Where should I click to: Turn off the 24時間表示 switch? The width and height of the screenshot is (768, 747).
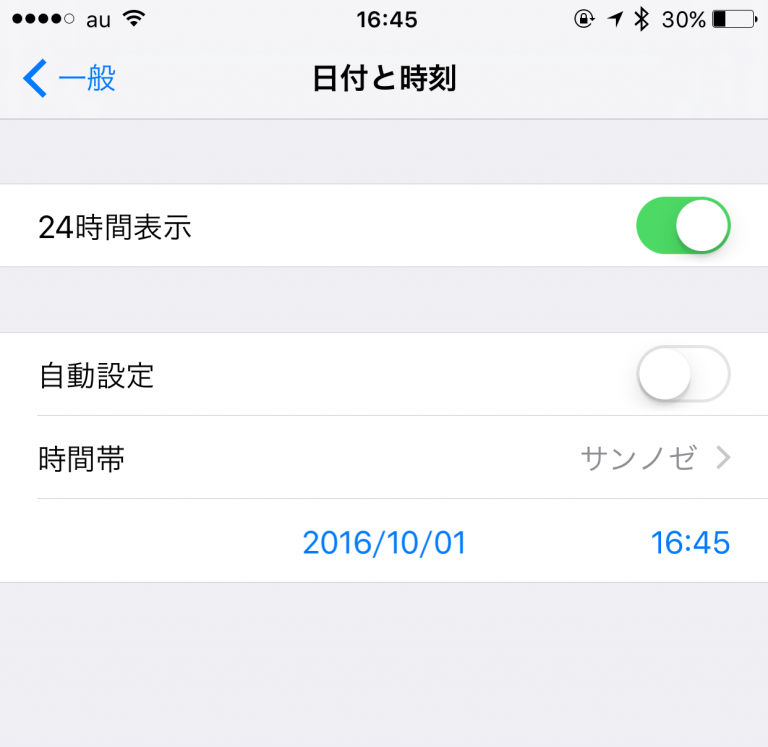click(x=683, y=226)
